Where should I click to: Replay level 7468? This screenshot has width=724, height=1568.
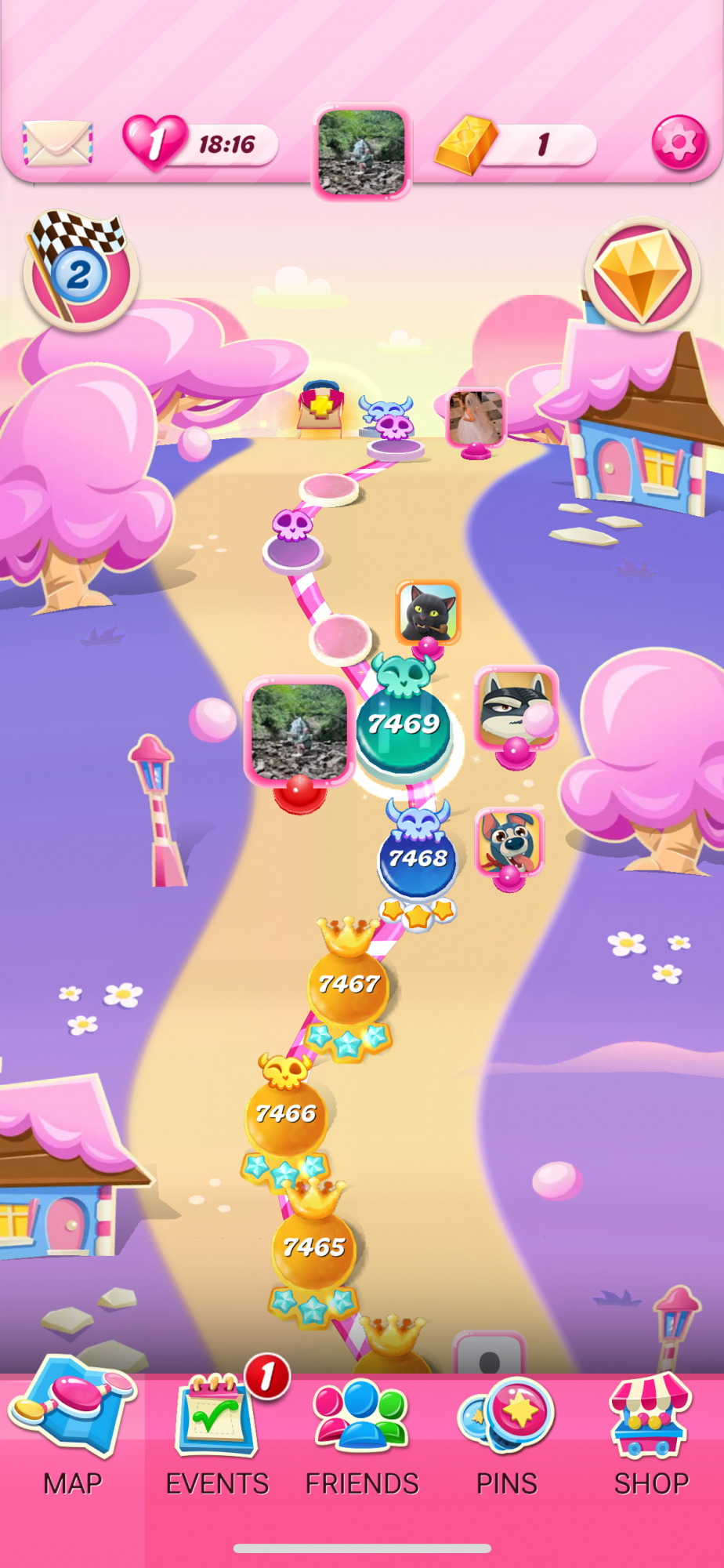click(418, 859)
